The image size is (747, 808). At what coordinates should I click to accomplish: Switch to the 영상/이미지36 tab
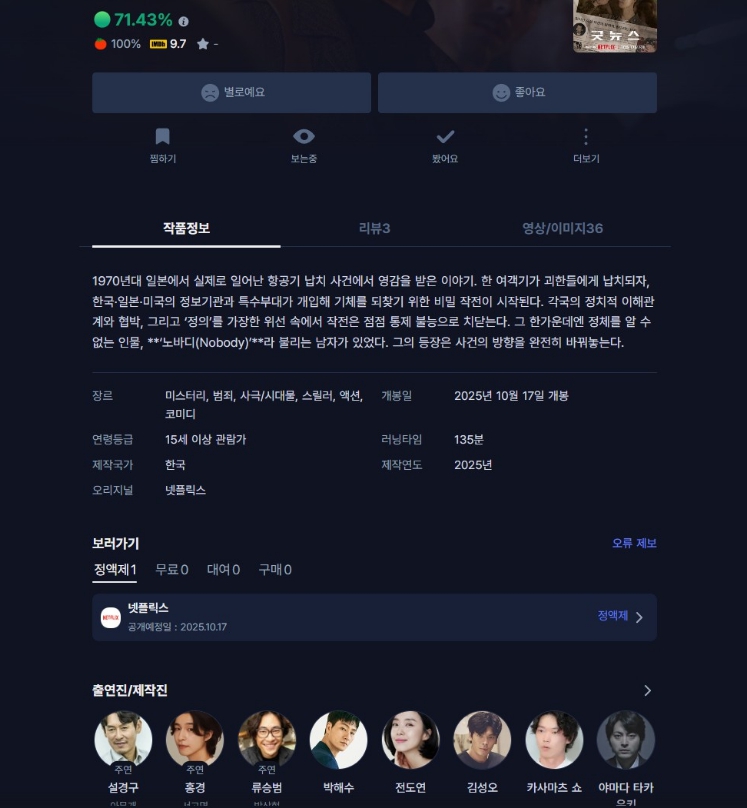(x=562, y=228)
